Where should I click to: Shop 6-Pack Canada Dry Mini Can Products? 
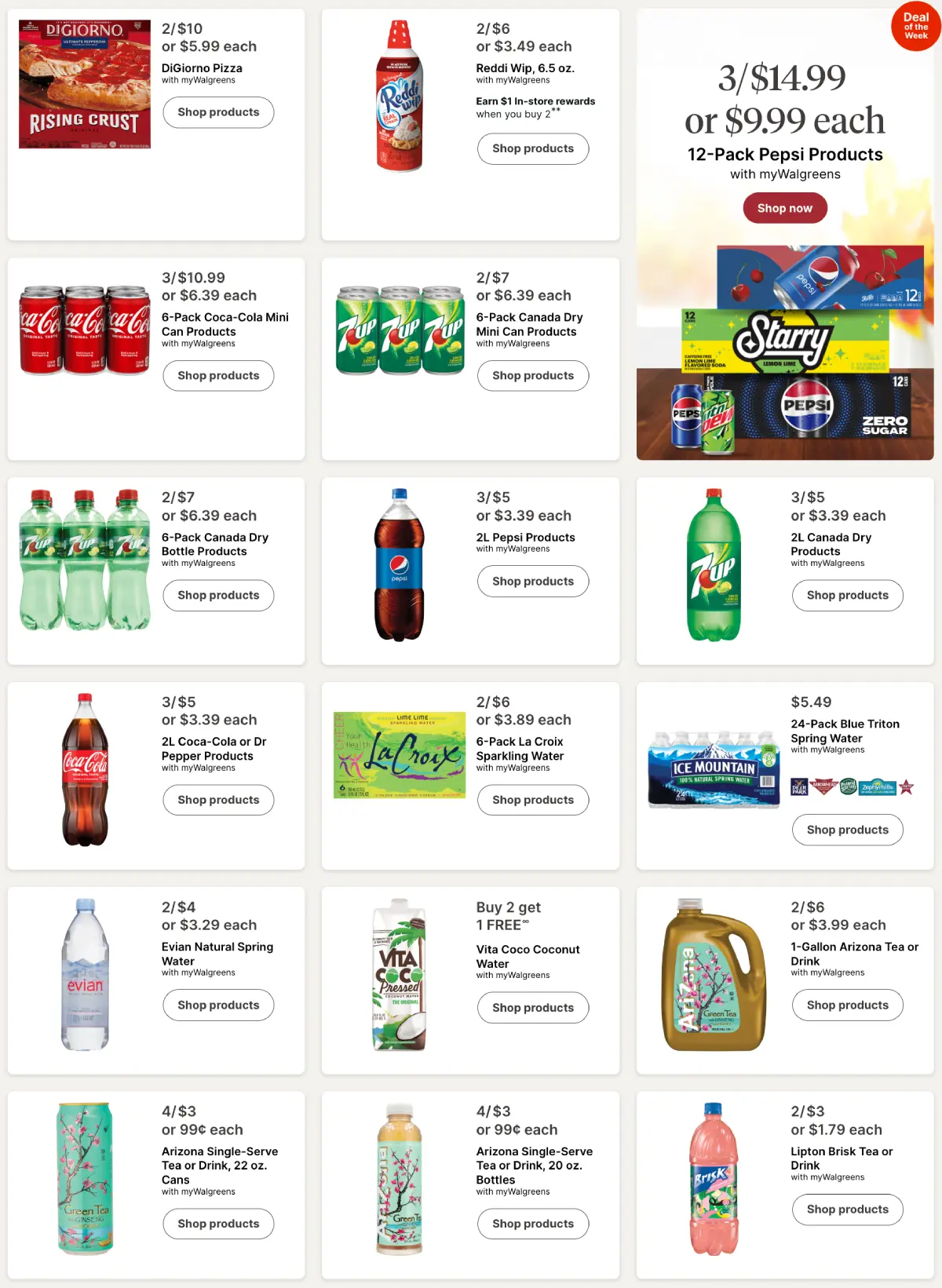pyautogui.click(x=533, y=376)
